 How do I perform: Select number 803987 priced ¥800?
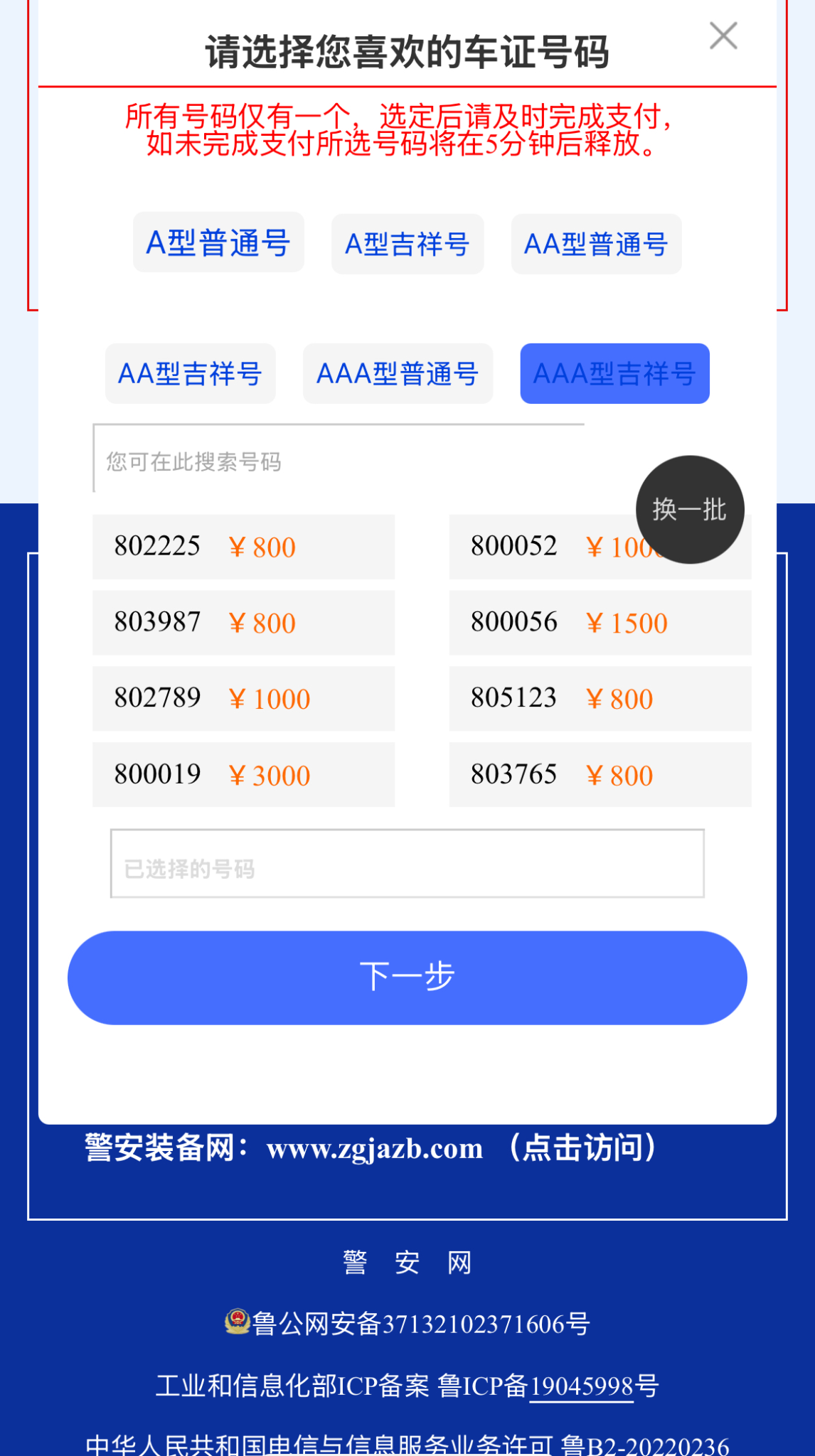coord(243,623)
